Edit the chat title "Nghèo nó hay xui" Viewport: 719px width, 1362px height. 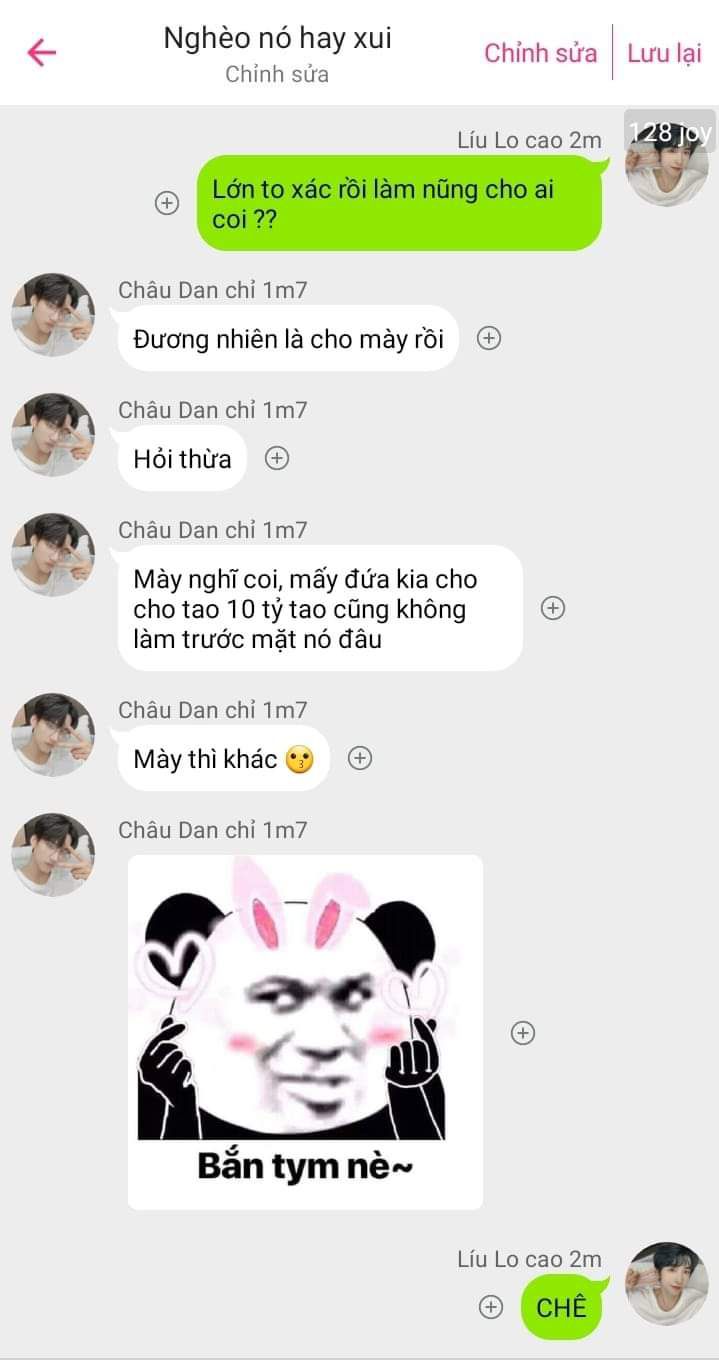pyautogui.click(x=277, y=39)
